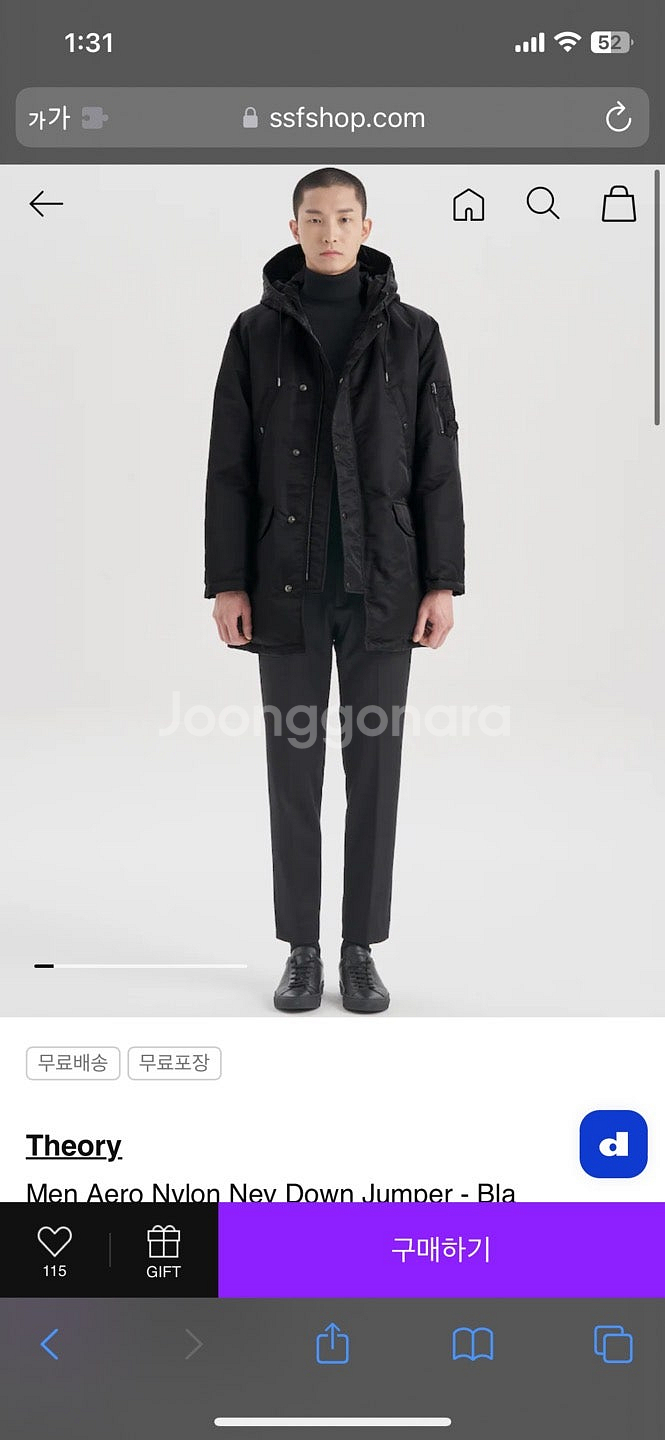Share this page from Safari's toolbar
This screenshot has width=665, height=1440.
pyautogui.click(x=333, y=1344)
